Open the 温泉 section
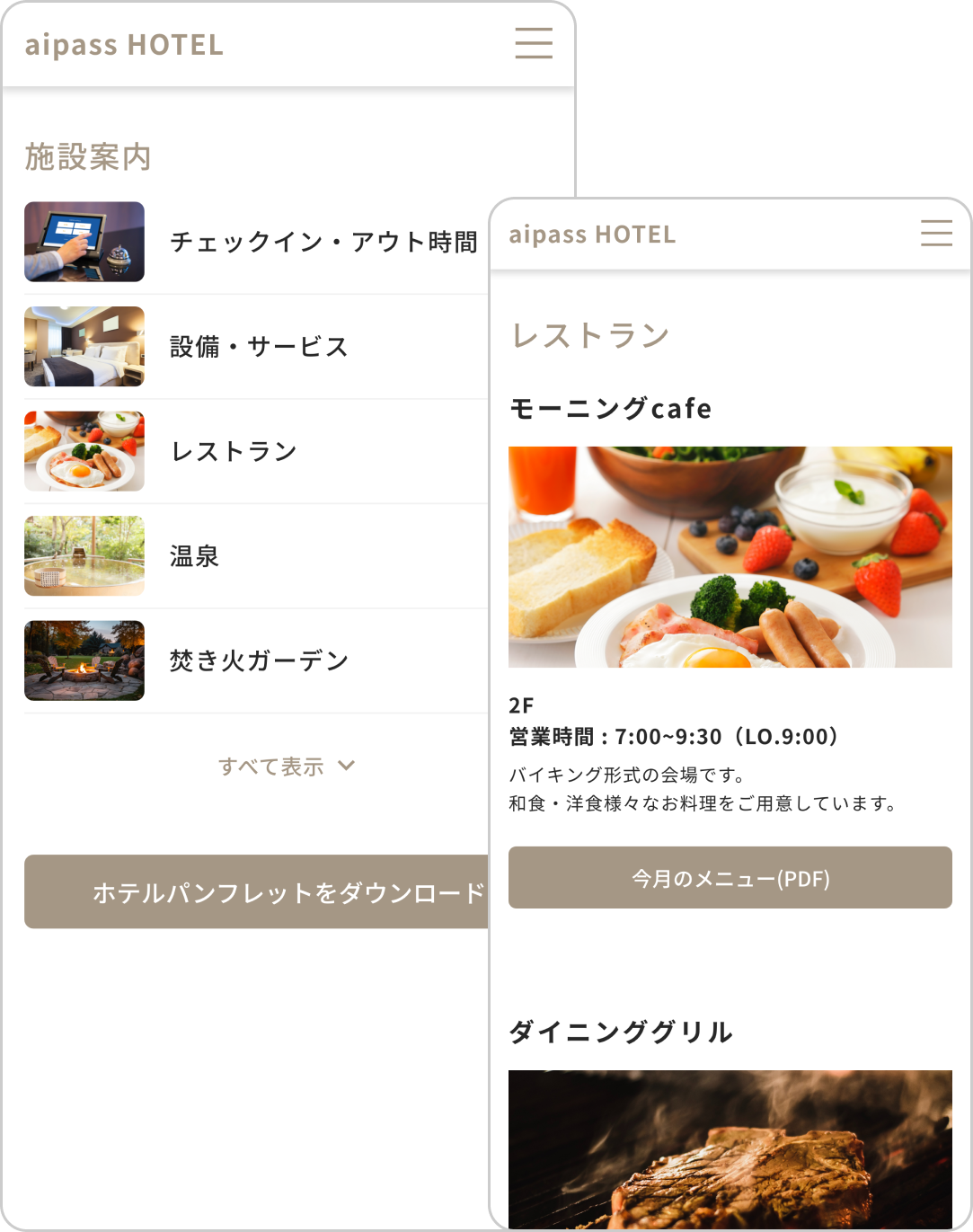This screenshot has height=1232, width=973. click(193, 555)
